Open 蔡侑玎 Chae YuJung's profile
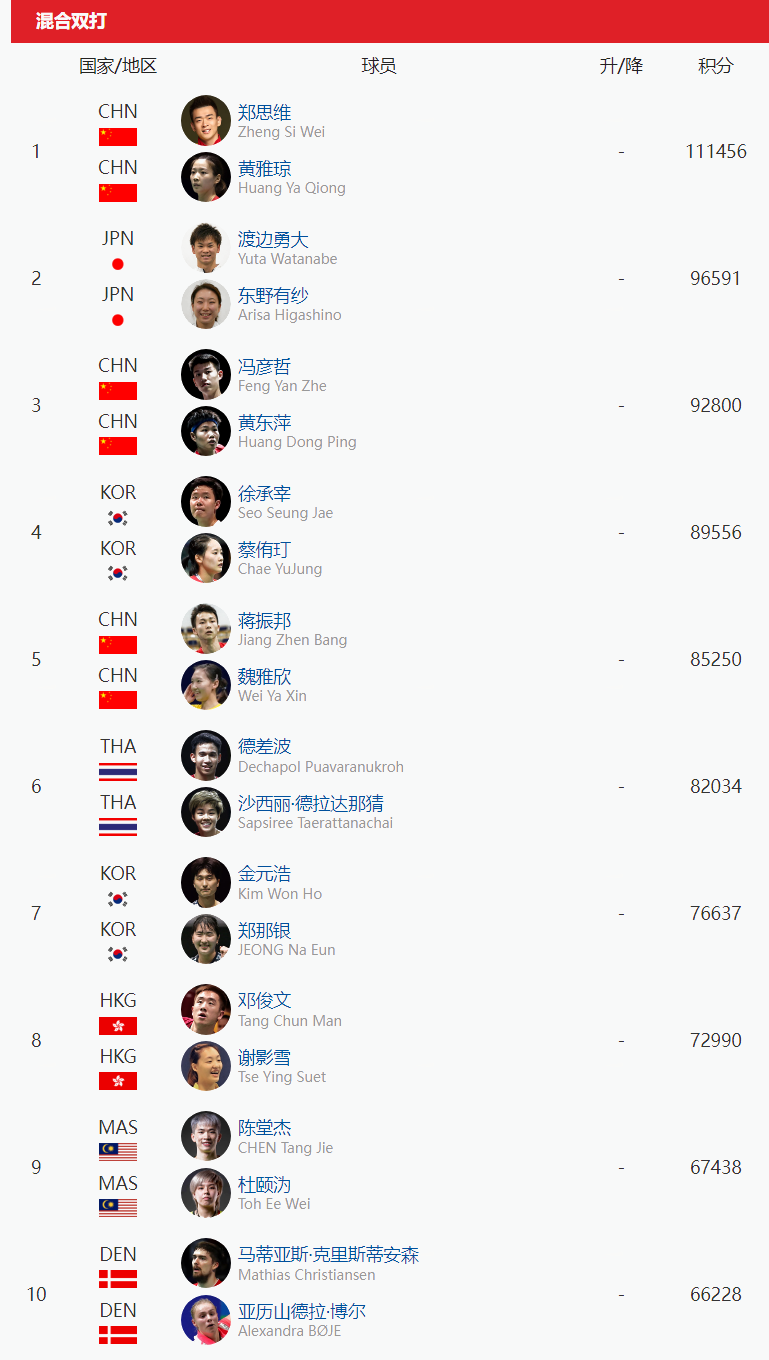 (x=264, y=549)
